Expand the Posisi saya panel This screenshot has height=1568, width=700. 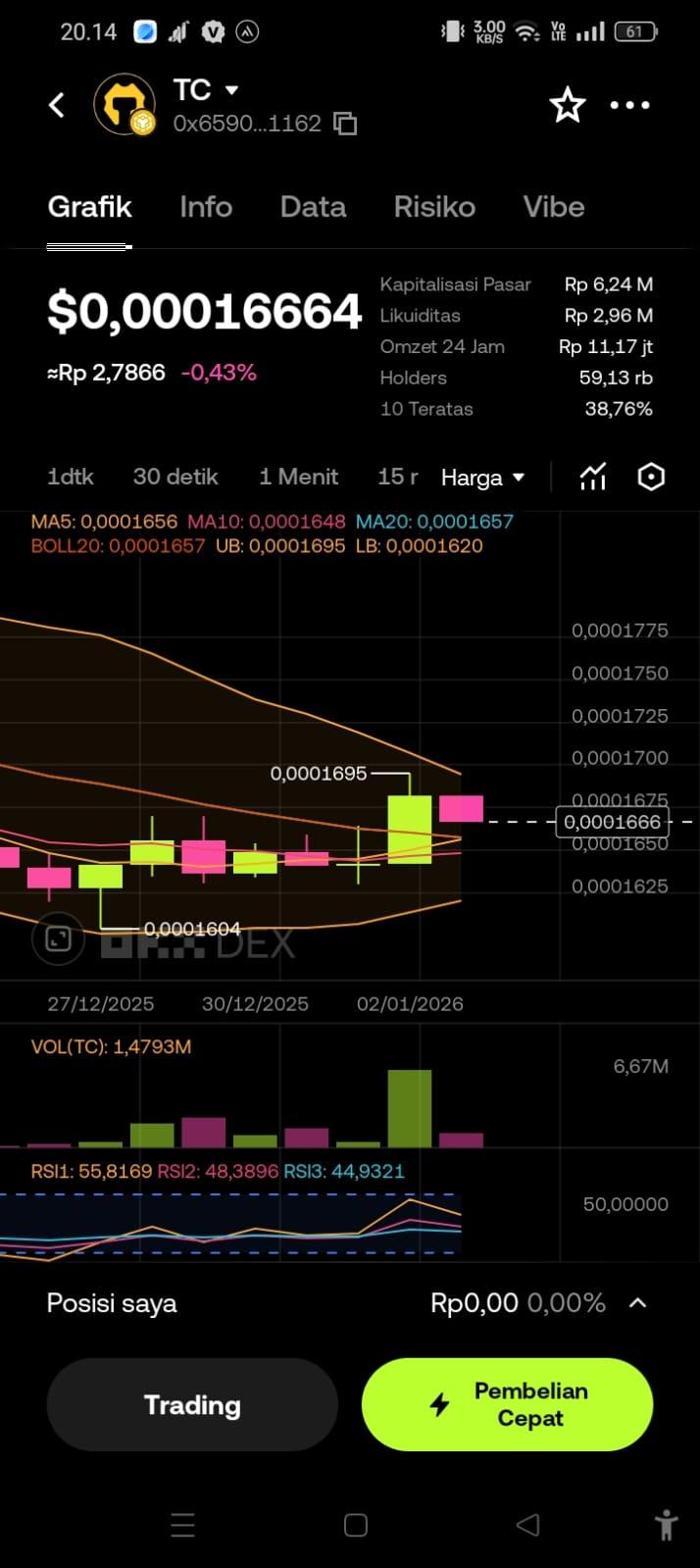(x=637, y=1303)
